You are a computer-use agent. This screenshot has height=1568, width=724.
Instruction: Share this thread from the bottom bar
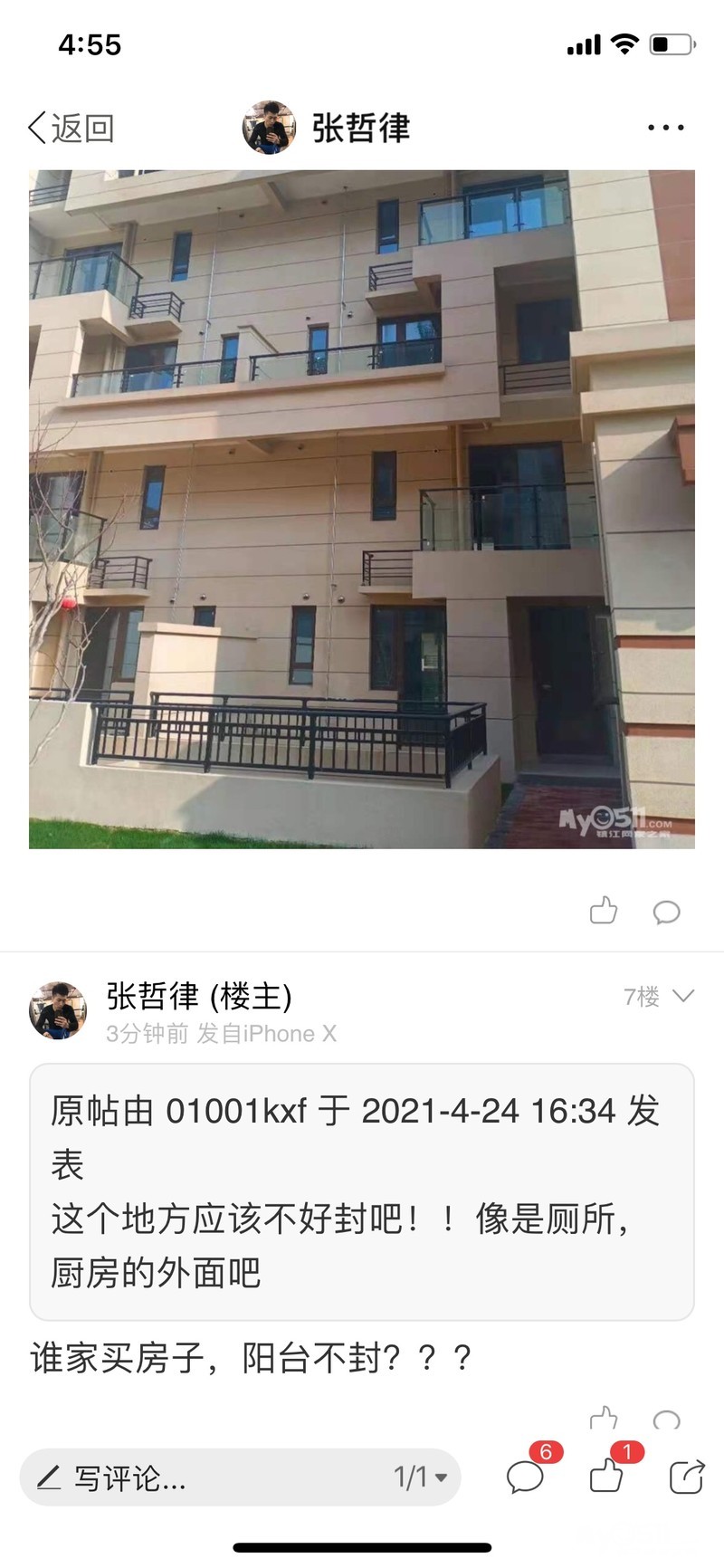point(687,1477)
